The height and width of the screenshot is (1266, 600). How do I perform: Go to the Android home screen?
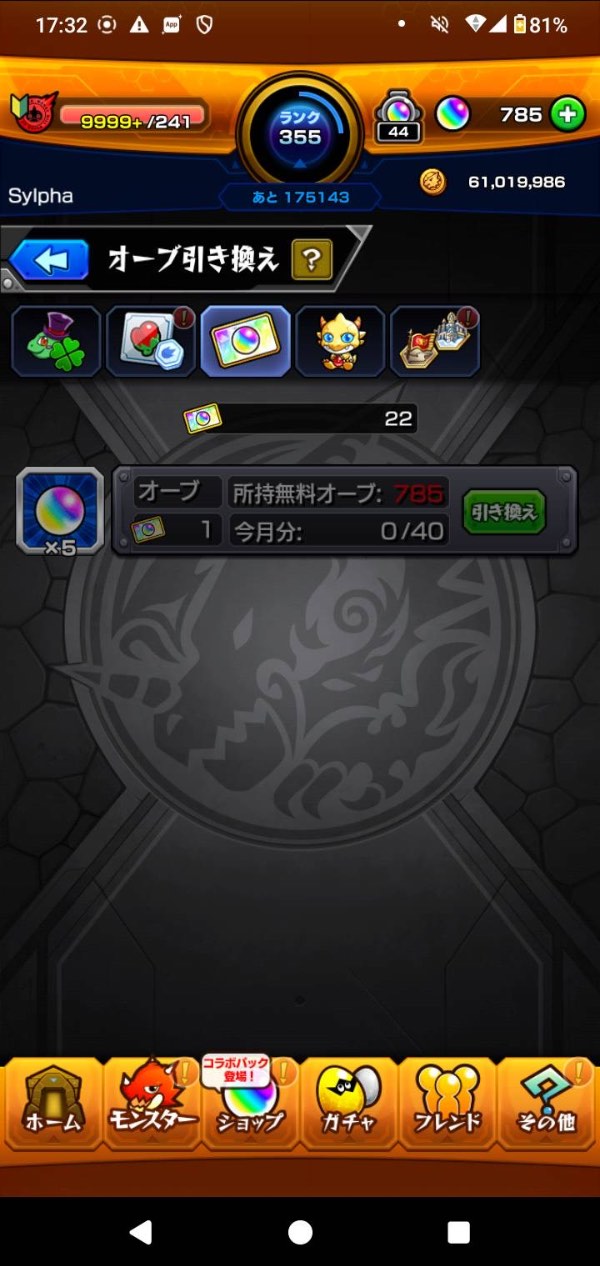click(300, 1231)
